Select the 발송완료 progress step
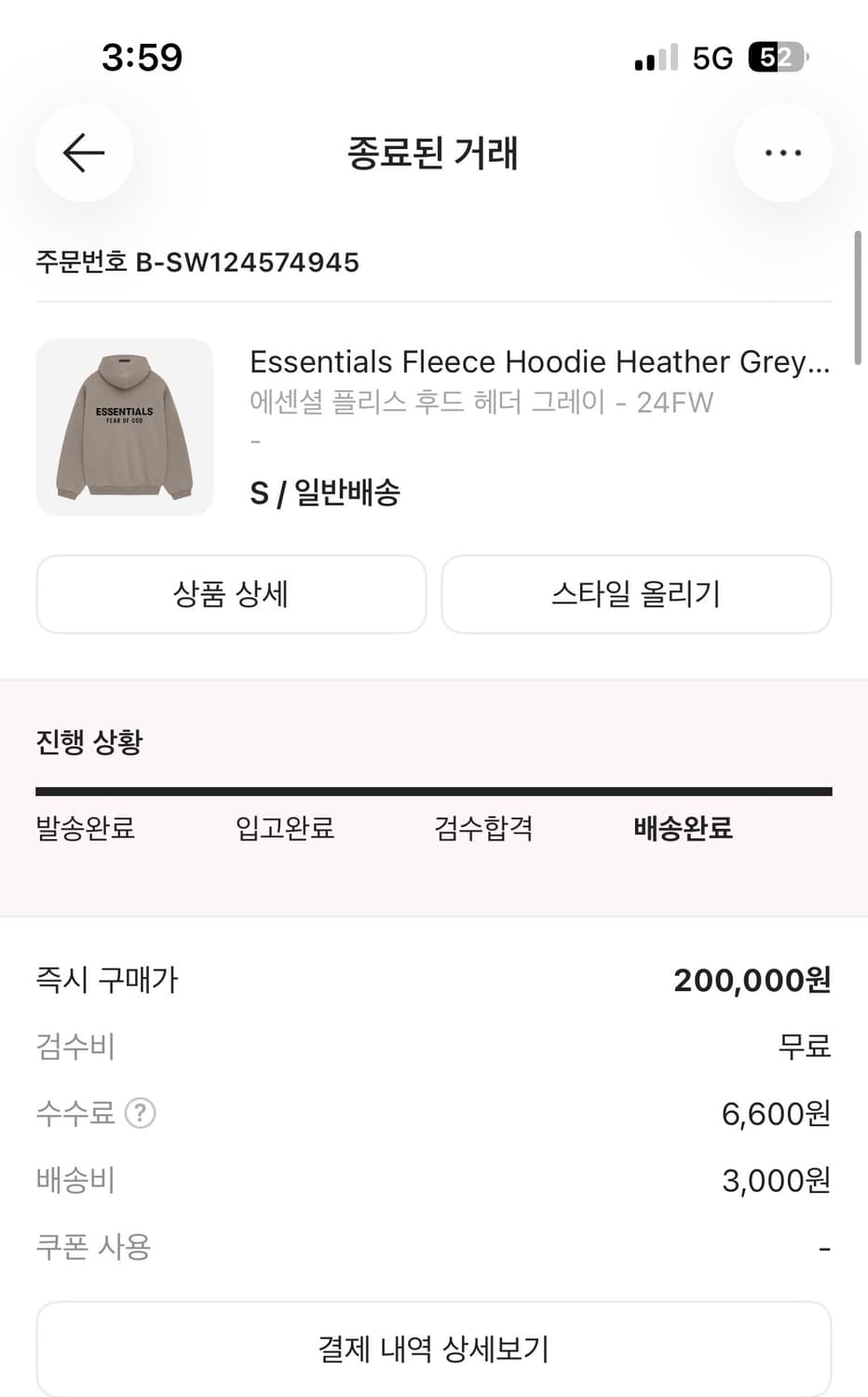 86,829
